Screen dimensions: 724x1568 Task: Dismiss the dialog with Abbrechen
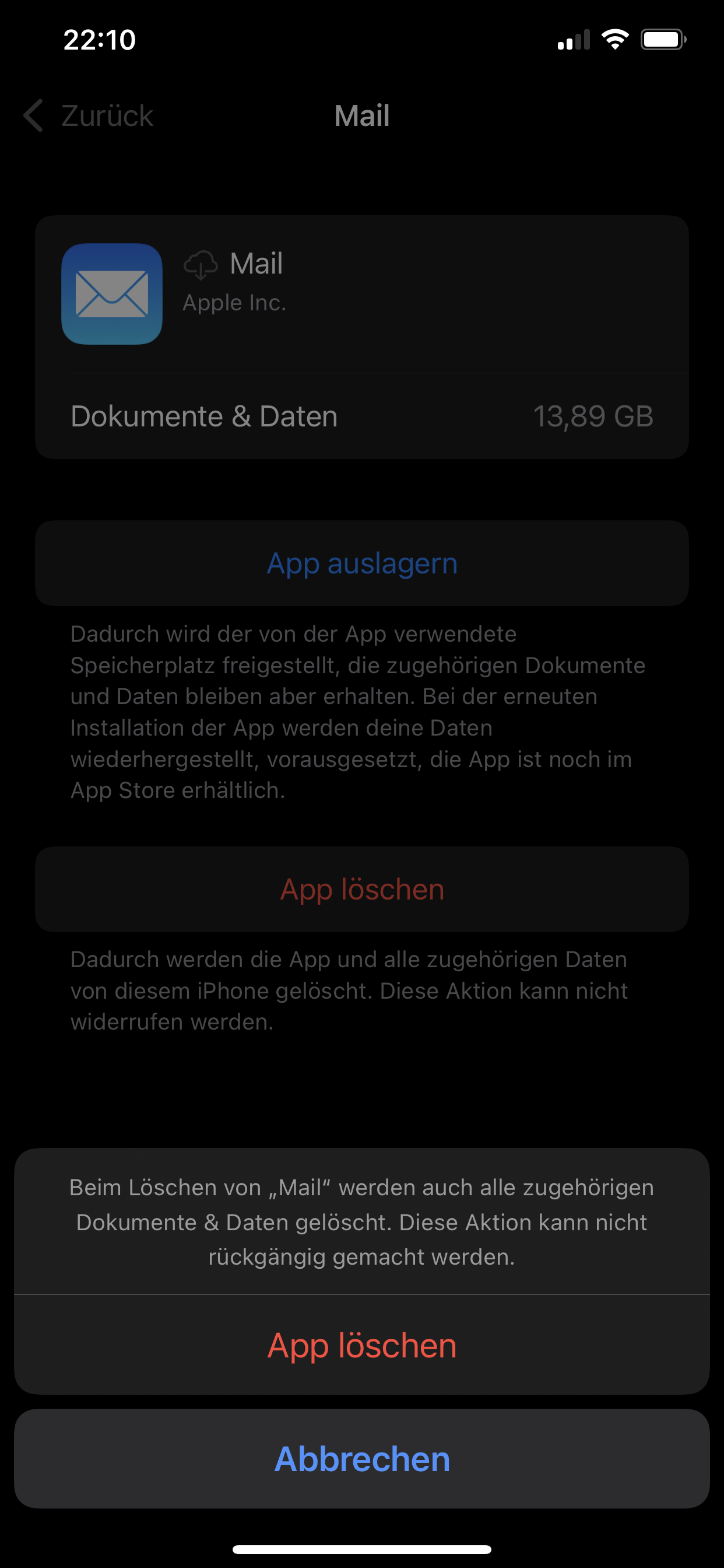click(362, 1458)
